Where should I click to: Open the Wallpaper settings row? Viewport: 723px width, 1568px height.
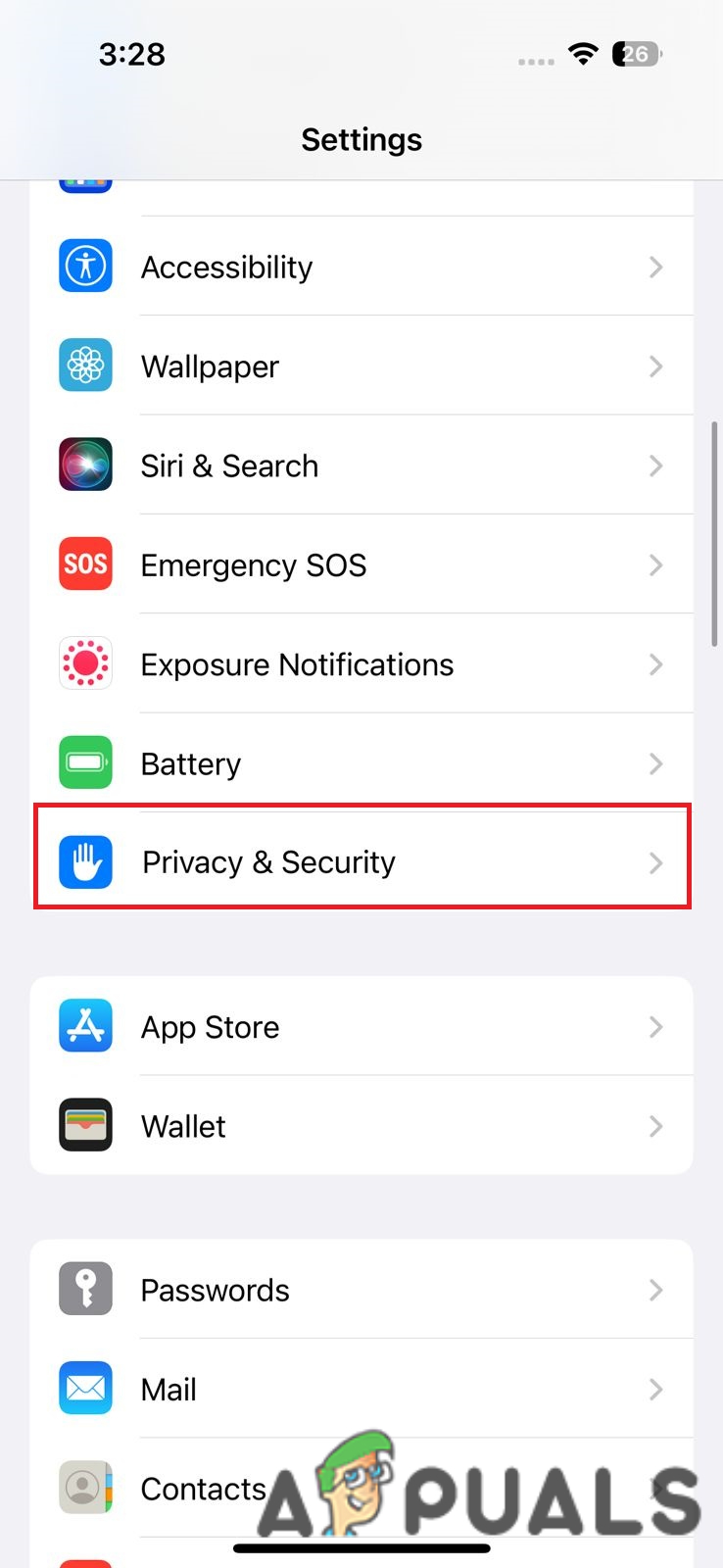click(361, 367)
